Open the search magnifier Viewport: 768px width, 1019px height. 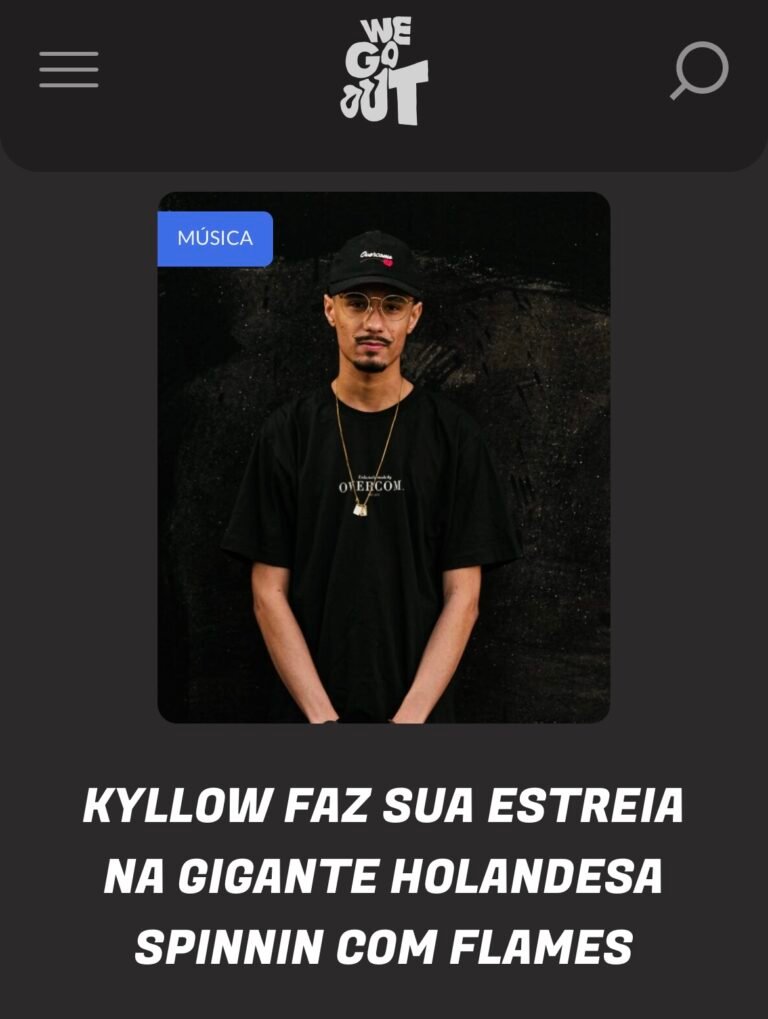point(699,70)
